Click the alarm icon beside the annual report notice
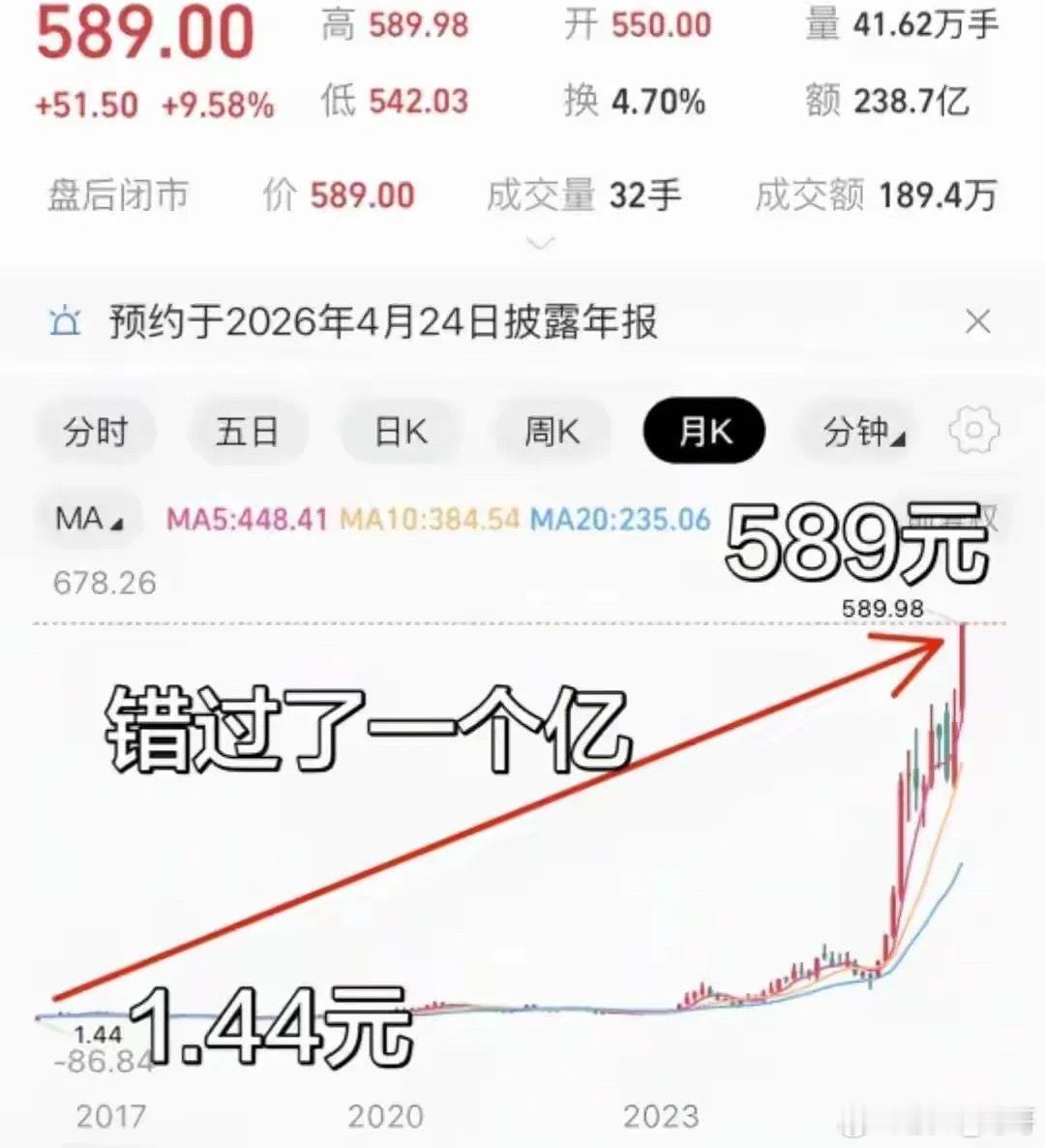 click(x=64, y=321)
